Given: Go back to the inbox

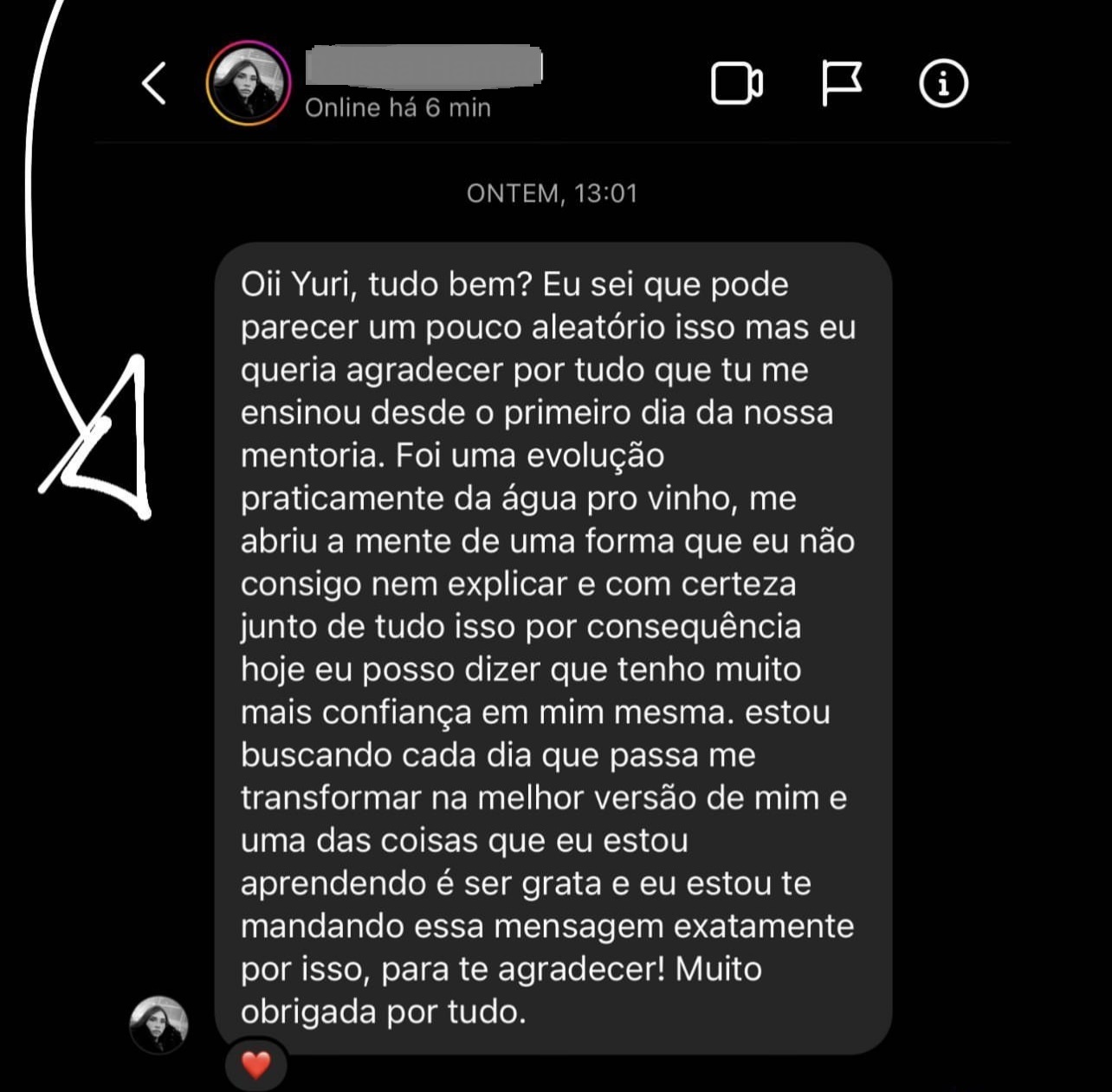Looking at the screenshot, I should [x=154, y=84].
